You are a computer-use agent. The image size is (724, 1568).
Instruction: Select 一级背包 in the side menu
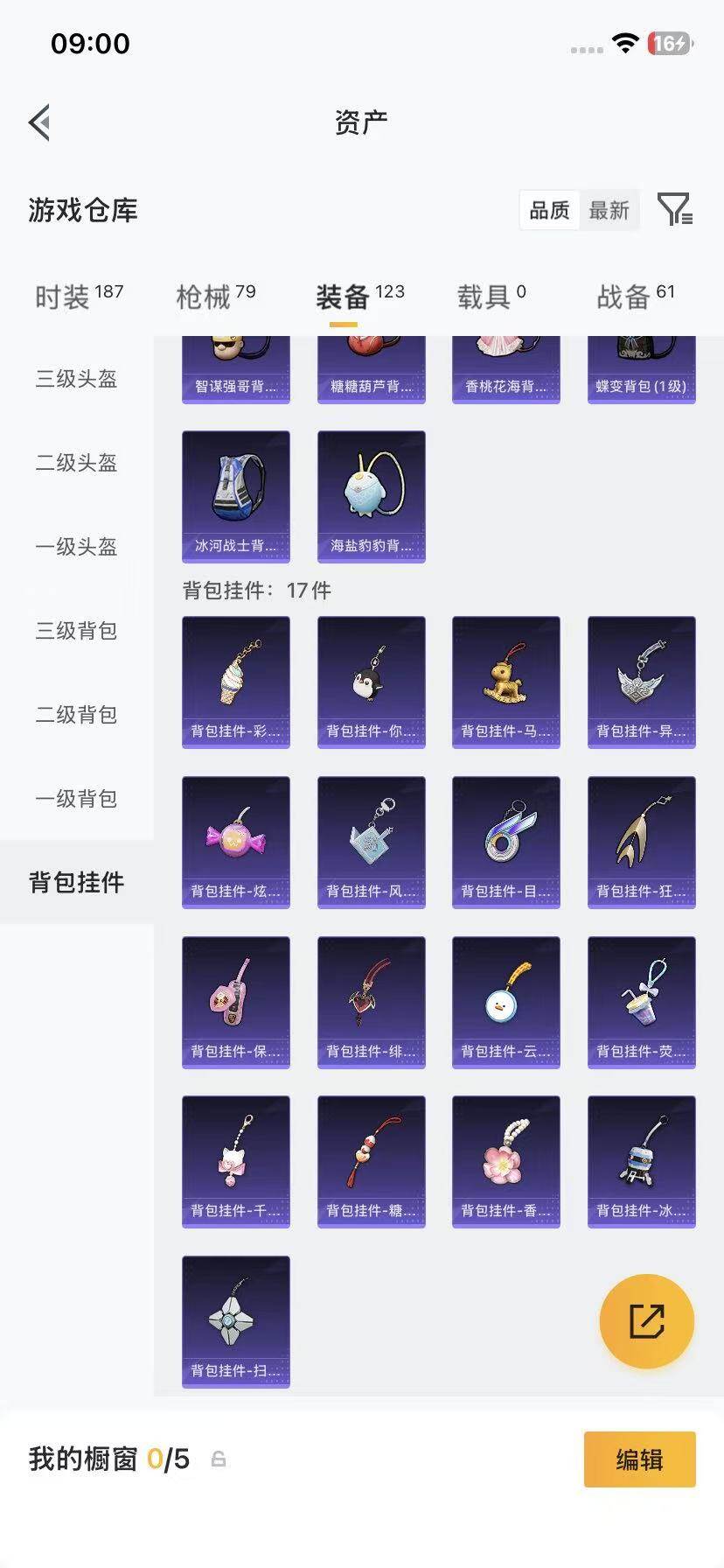[77, 799]
